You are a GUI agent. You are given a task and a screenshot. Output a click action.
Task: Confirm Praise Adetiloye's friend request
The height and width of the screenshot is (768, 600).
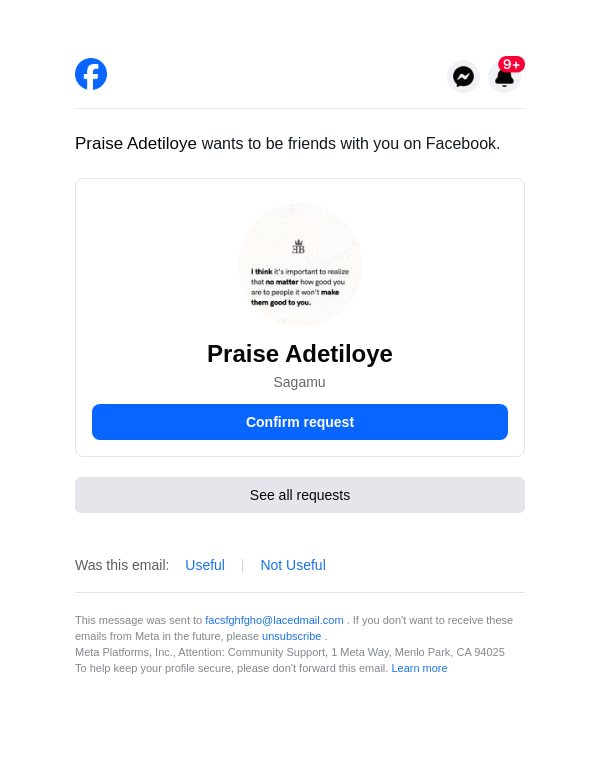pos(300,422)
